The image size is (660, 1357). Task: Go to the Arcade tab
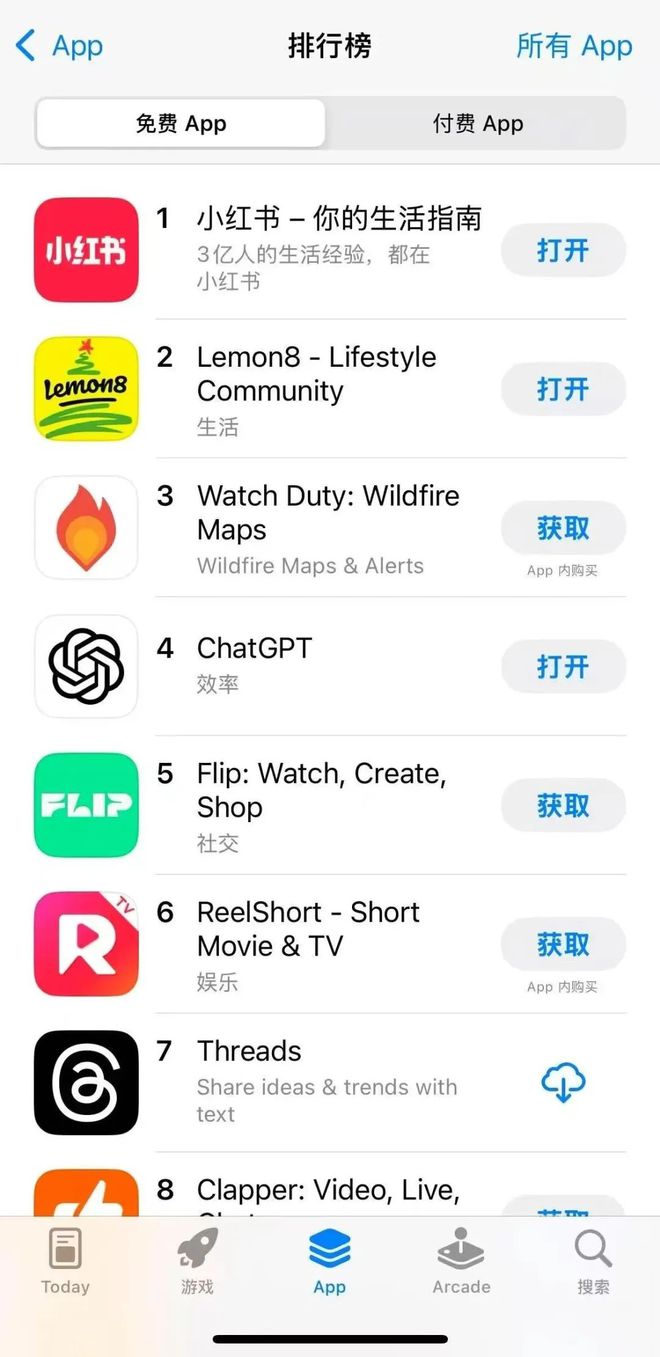(461, 1262)
